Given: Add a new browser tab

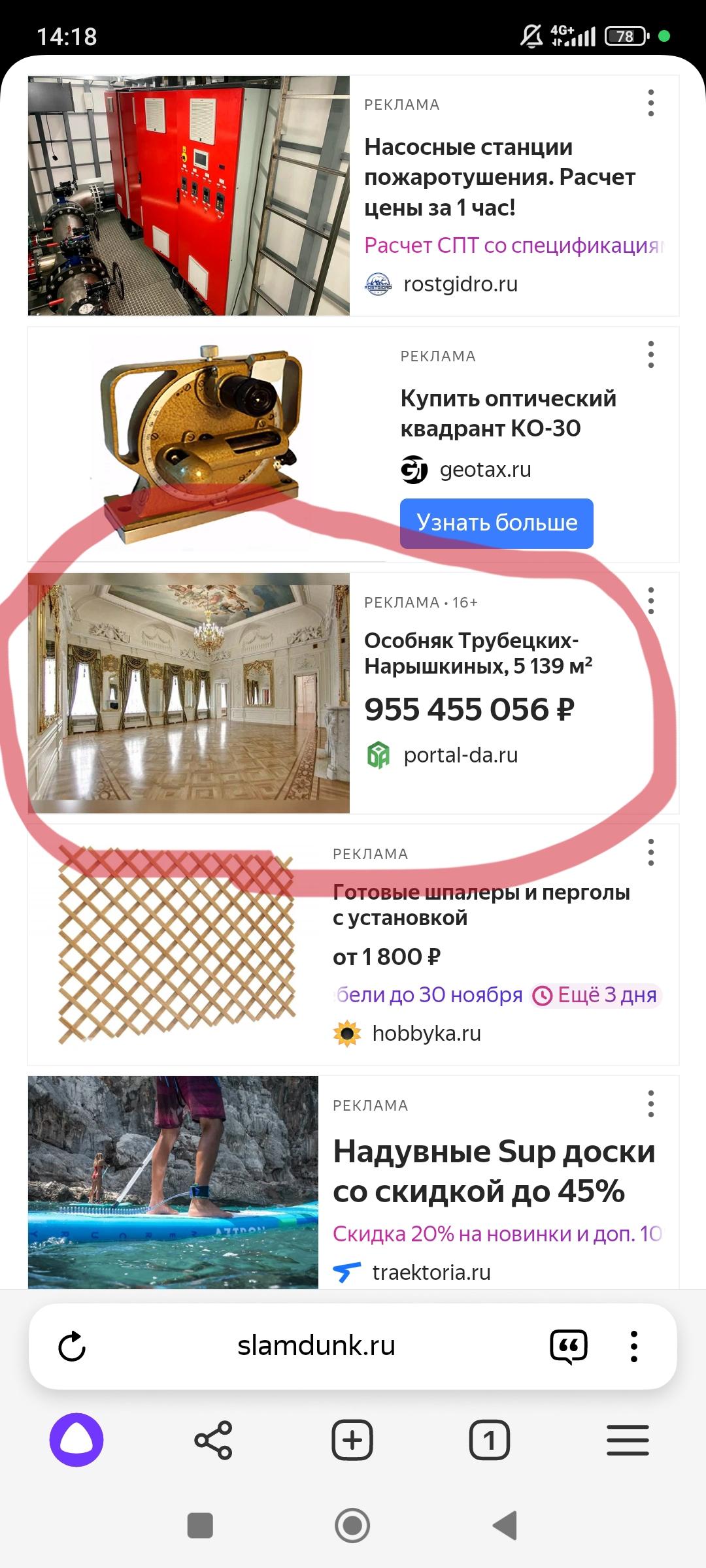Looking at the screenshot, I should [x=352, y=1440].
